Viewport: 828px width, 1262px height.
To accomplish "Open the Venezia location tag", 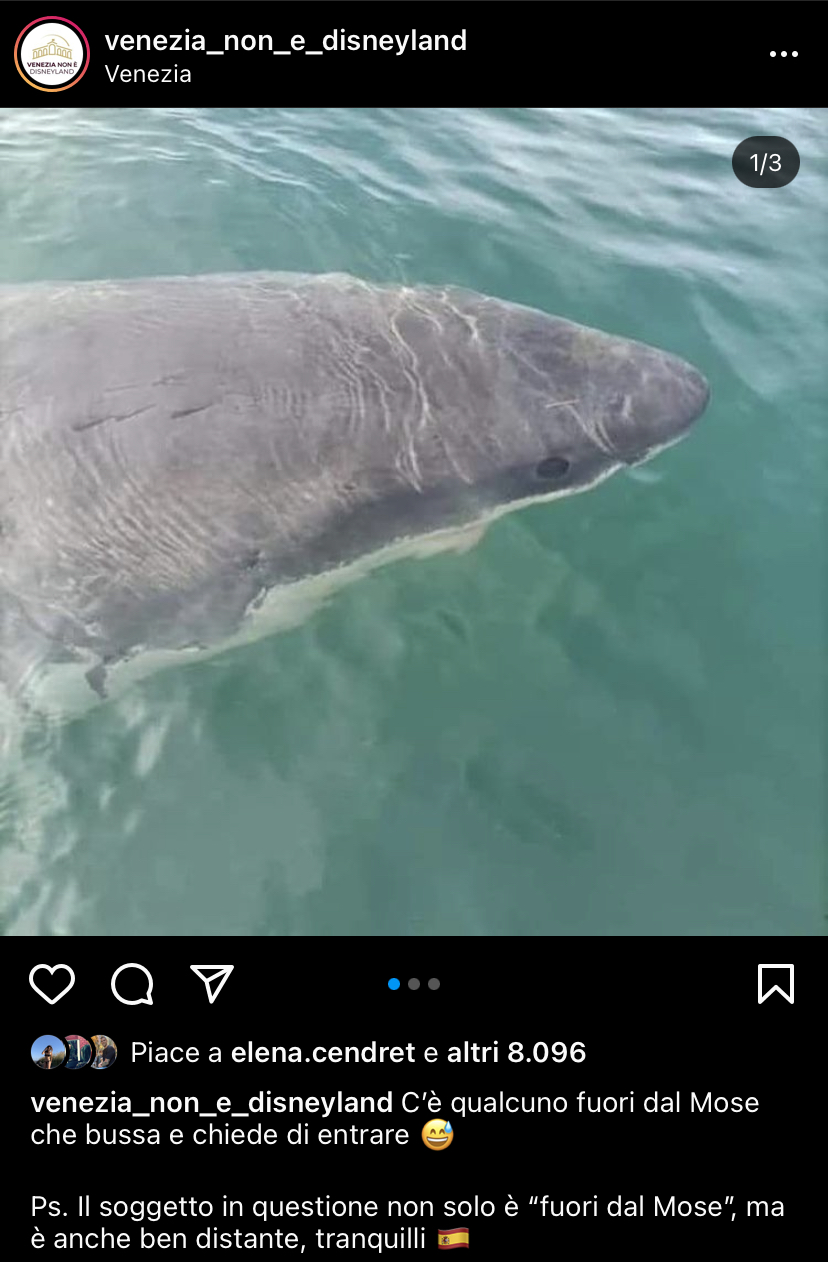I will 147,74.
